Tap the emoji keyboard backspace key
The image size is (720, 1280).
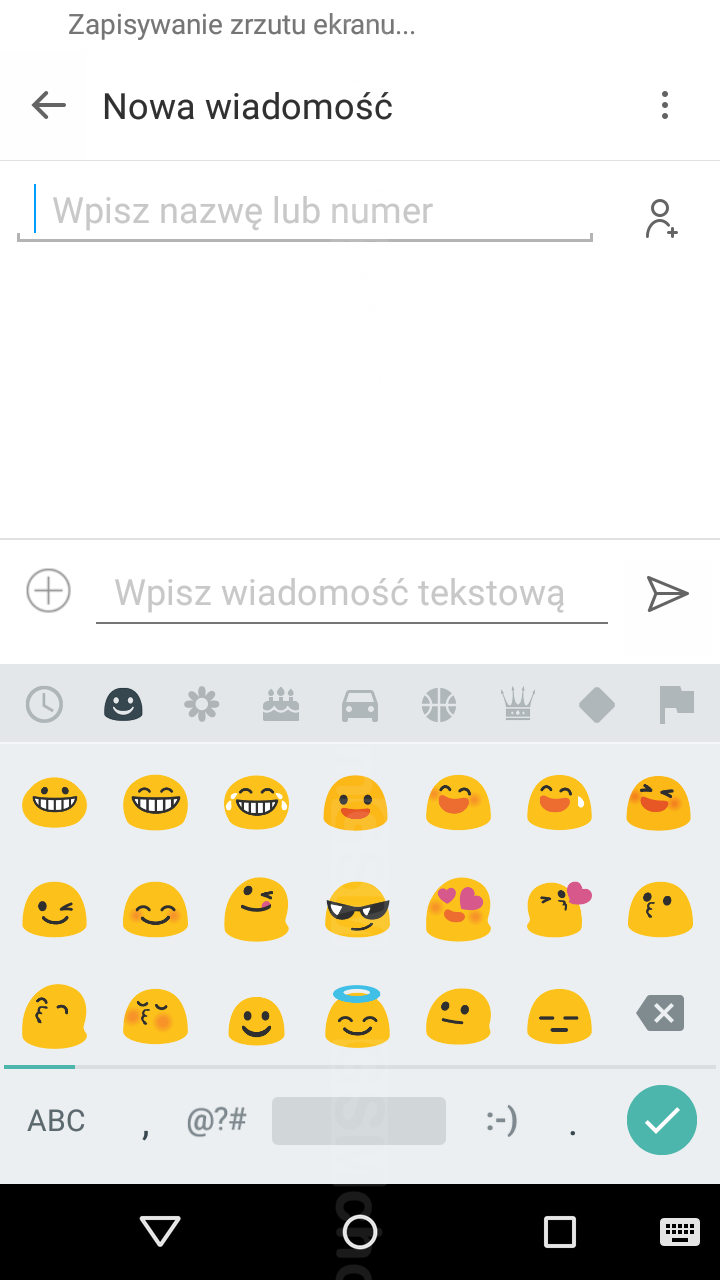pos(661,1014)
